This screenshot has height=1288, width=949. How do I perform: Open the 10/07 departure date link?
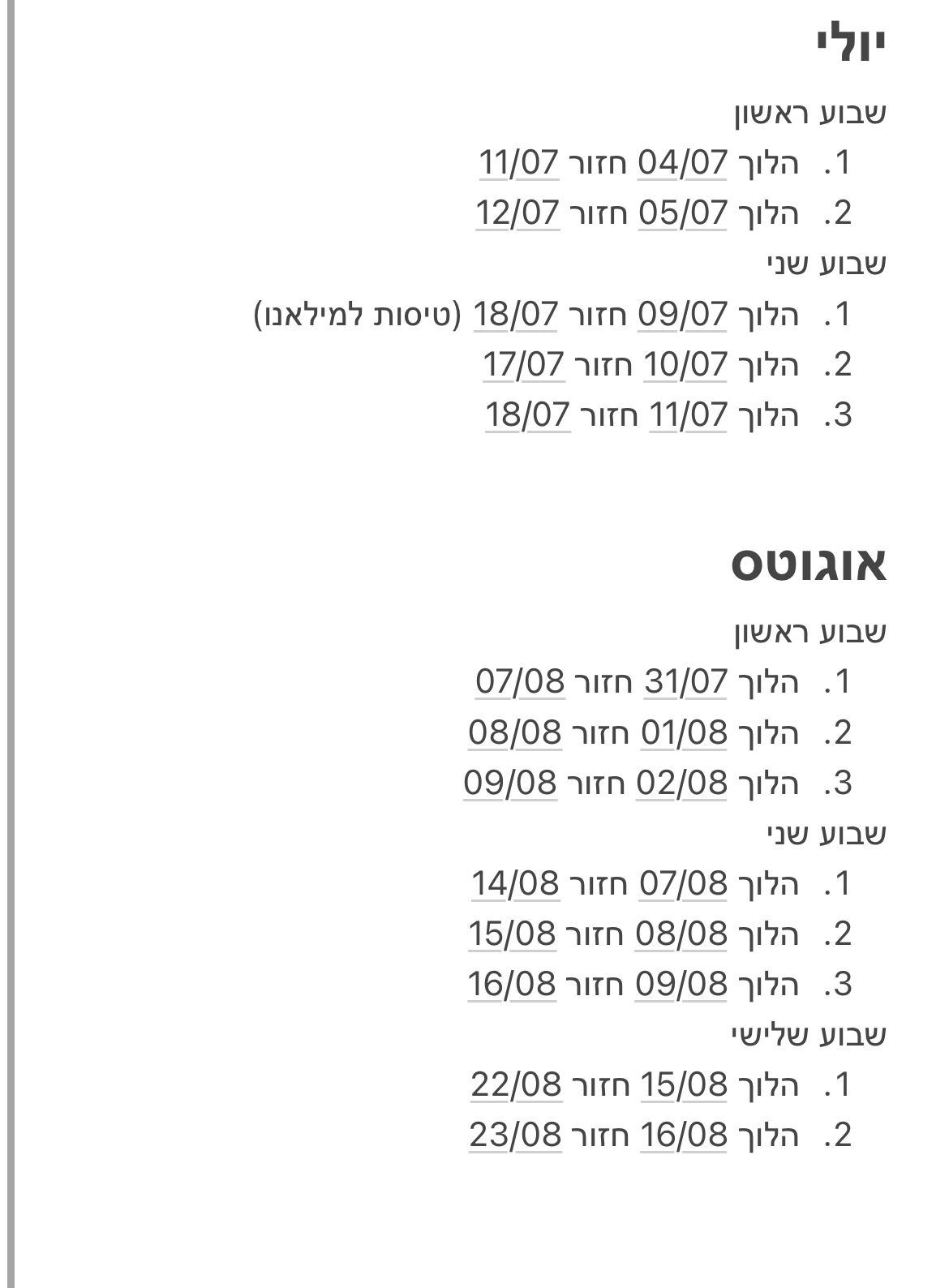[x=686, y=364]
